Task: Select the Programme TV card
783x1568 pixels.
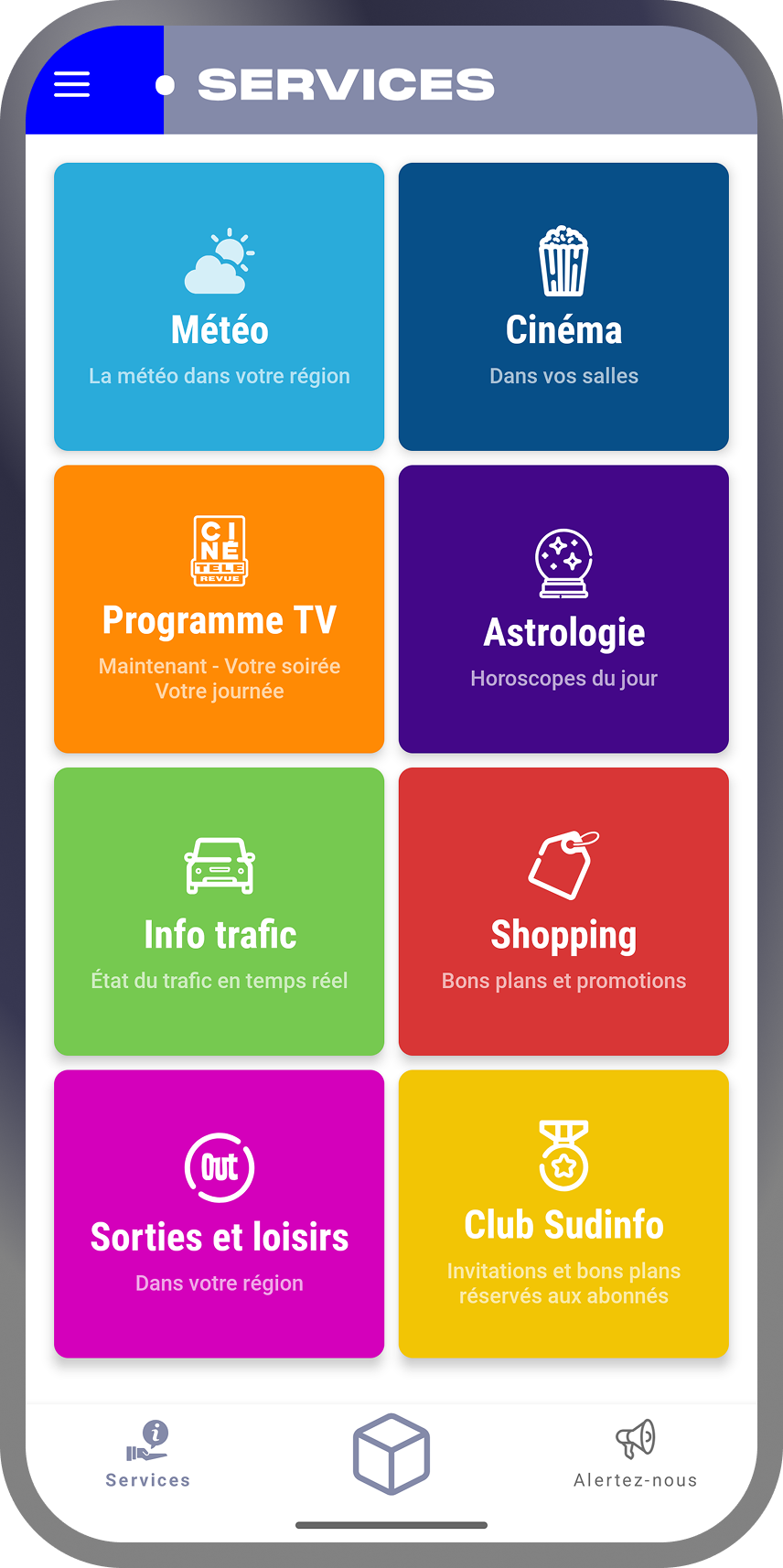Action: click(x=220, y=609)
